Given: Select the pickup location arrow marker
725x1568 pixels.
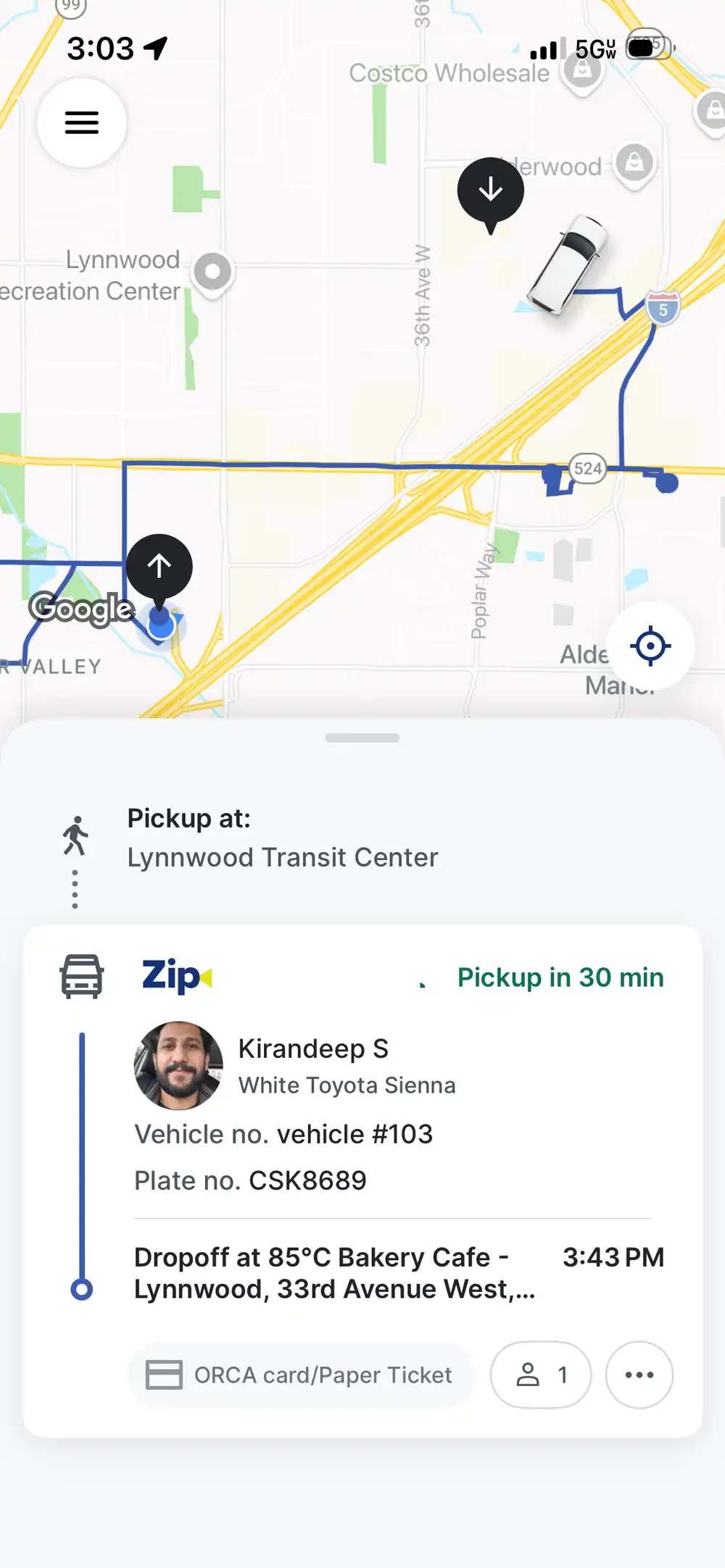Looking at the screenshot, I should click(160, 567).
